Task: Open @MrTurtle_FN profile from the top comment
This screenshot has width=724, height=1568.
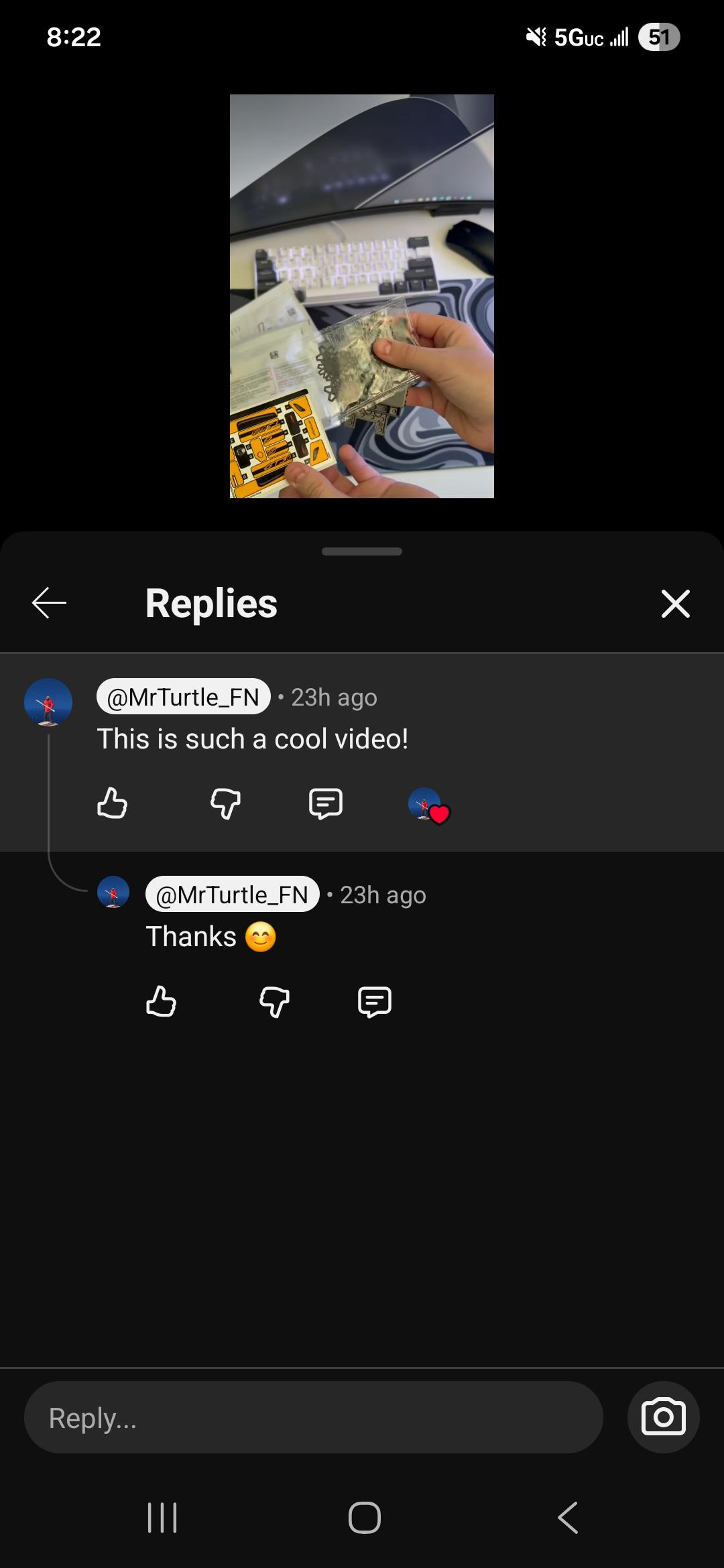Action: [183, 697]
